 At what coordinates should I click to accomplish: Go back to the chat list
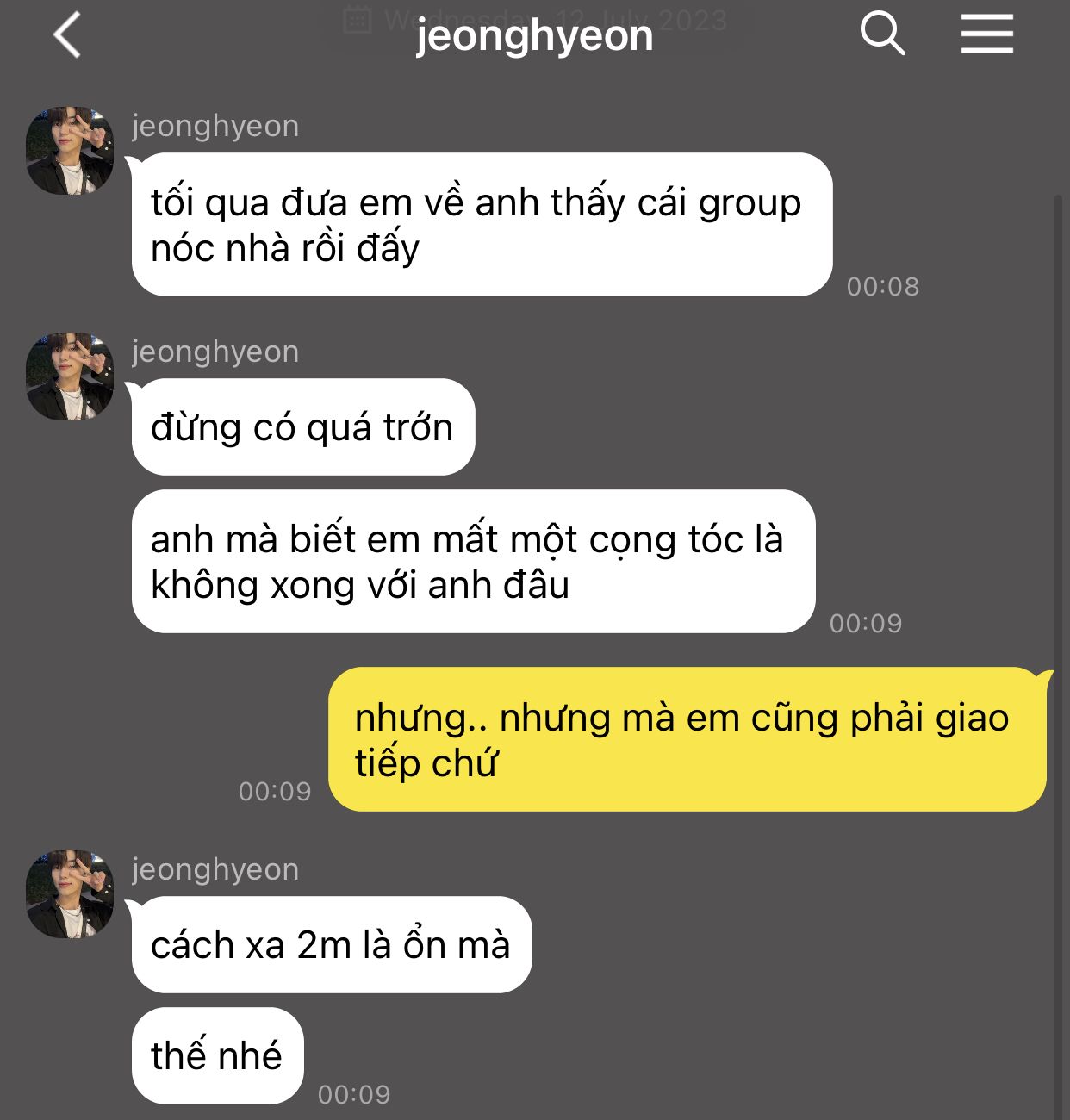67,36
